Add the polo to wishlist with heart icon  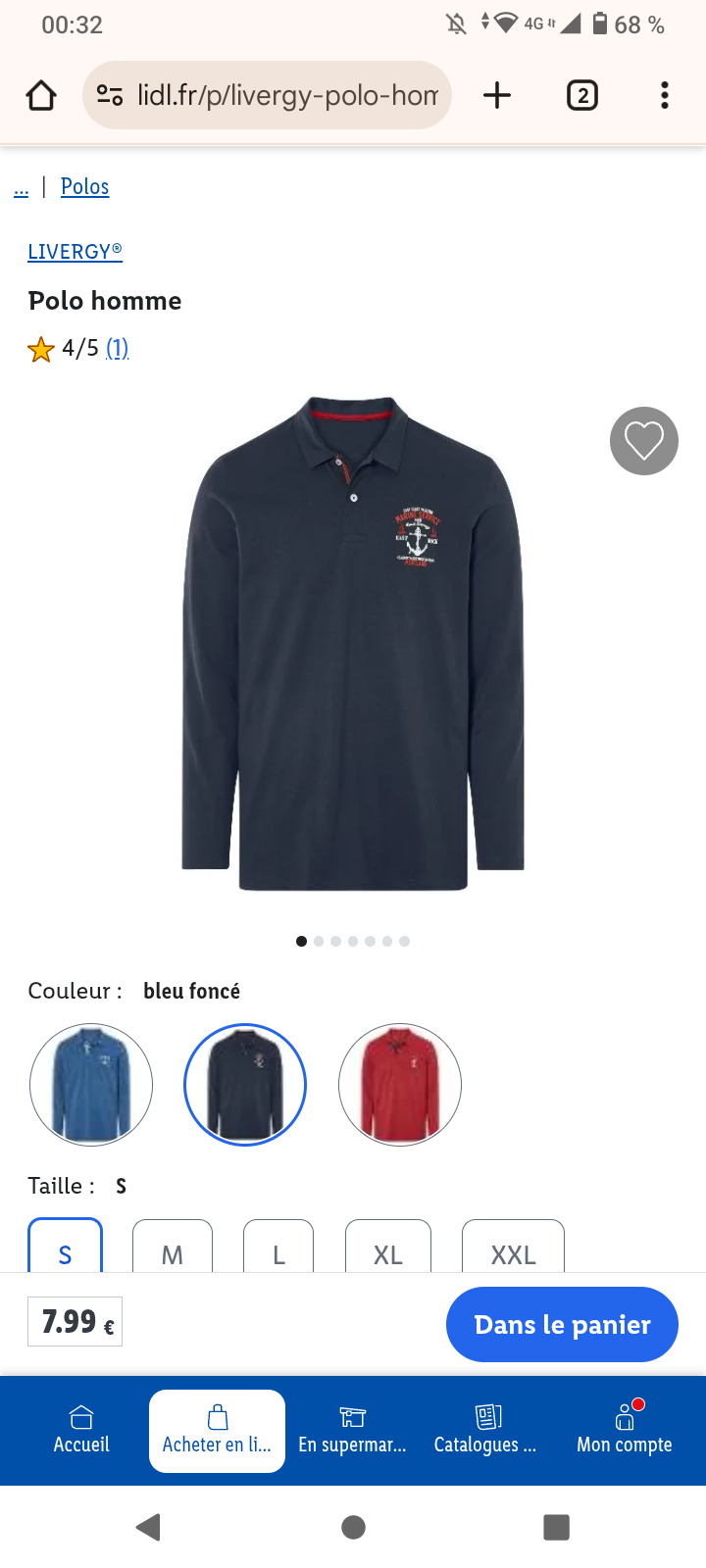pyautogui.click(x=644, y=441)
